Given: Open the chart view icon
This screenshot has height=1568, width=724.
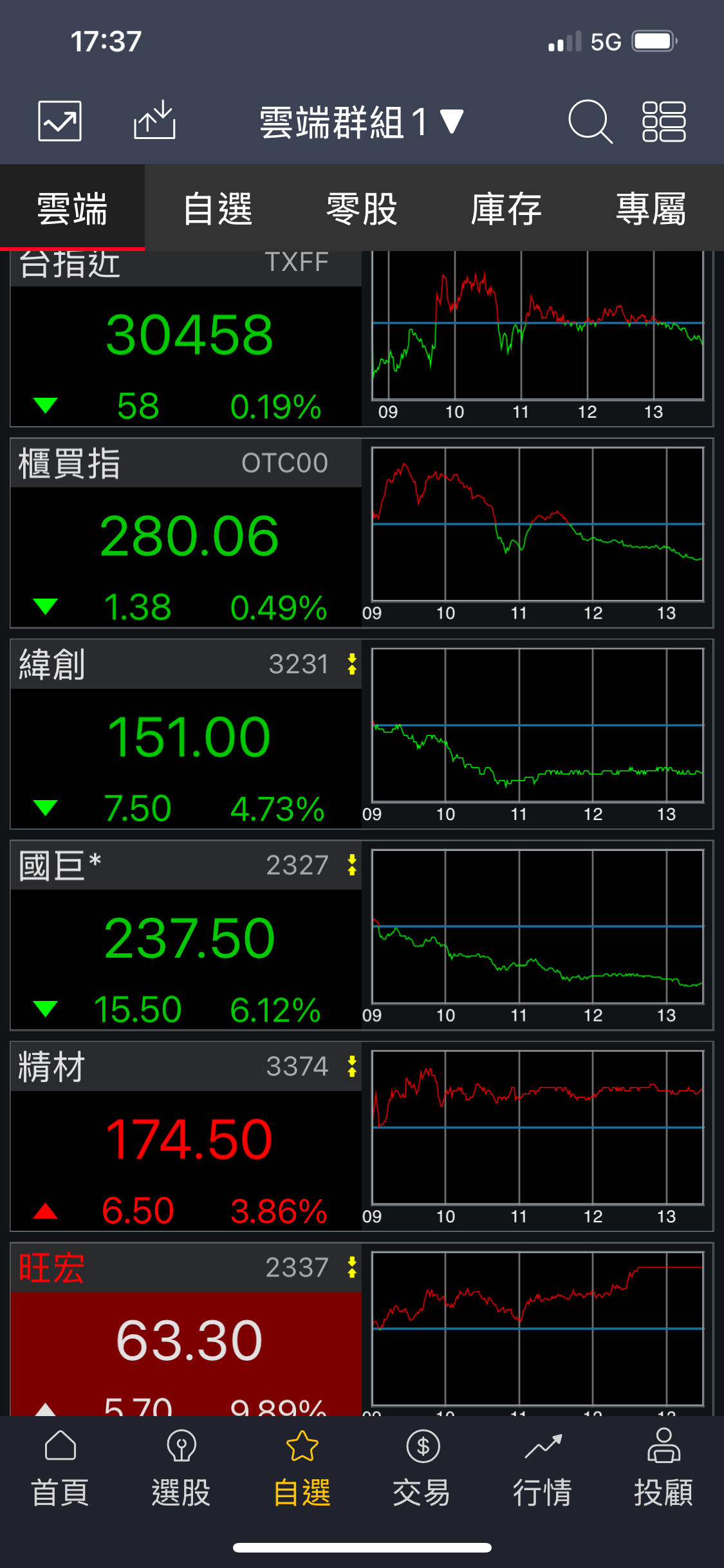Looking at the screenshot, I should pos(60,121).
